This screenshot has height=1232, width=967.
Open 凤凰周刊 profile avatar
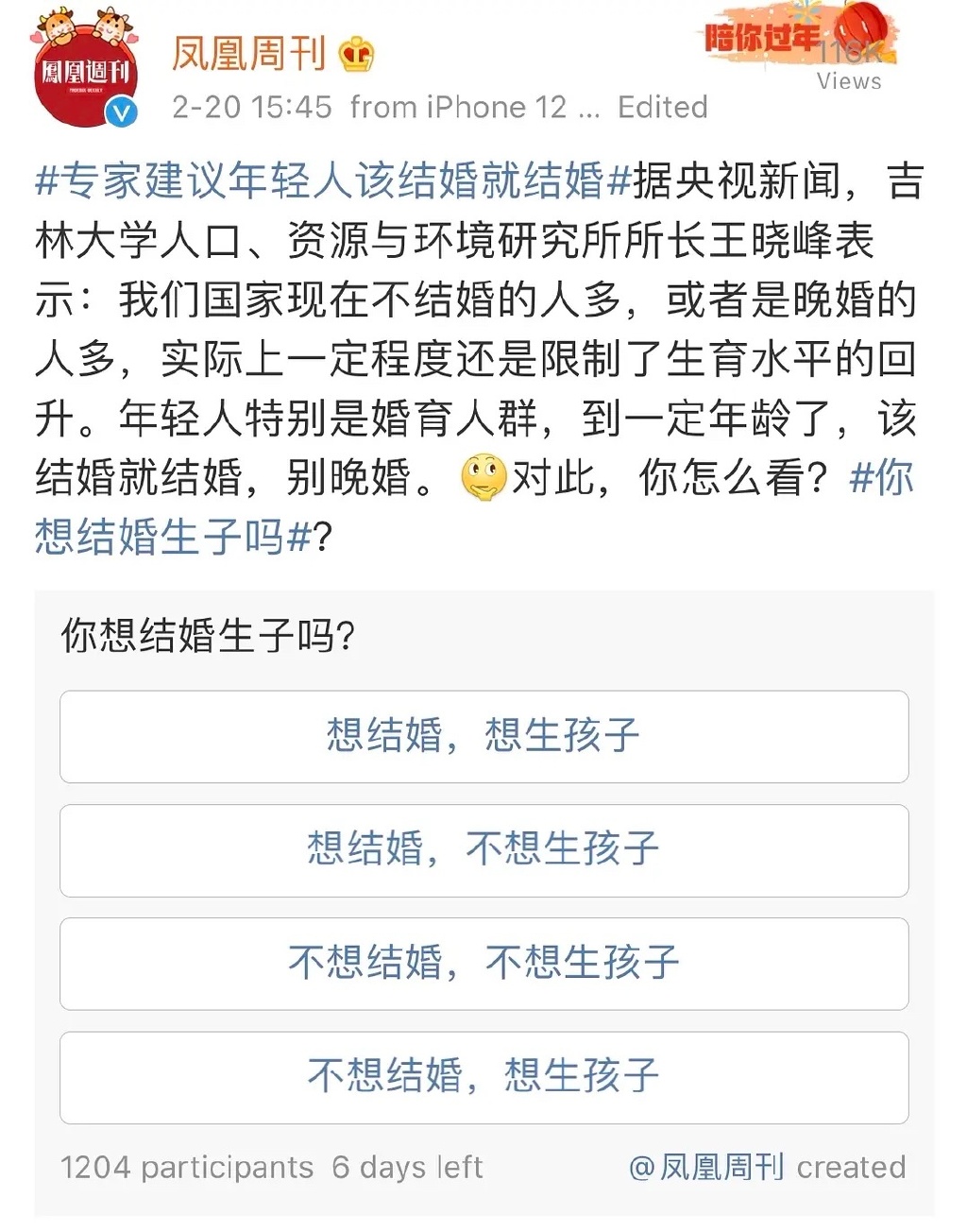tap(86, 74)
